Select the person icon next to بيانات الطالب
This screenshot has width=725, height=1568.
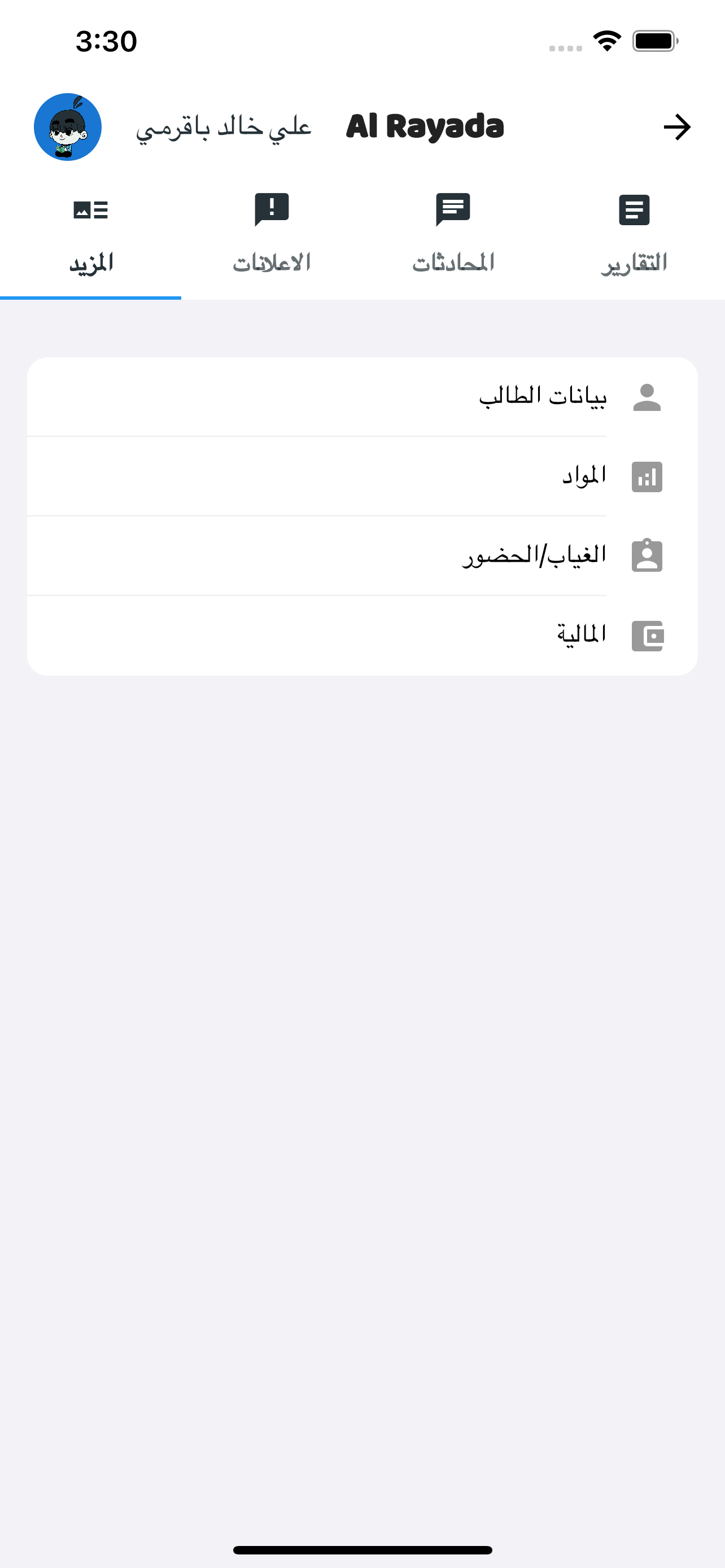coord(648,398)
